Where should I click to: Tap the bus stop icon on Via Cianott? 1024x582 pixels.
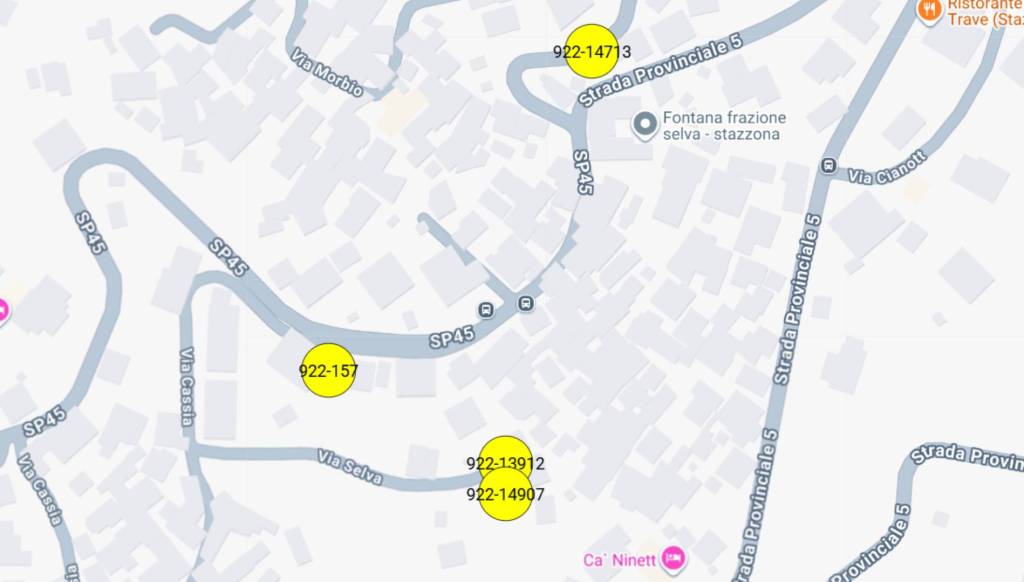[x=828, y=165]
